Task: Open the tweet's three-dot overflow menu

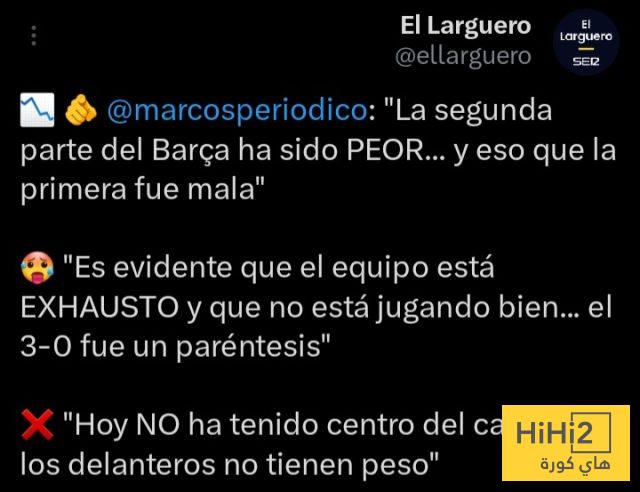Action: pyautogui.click(x=35, y=37)
